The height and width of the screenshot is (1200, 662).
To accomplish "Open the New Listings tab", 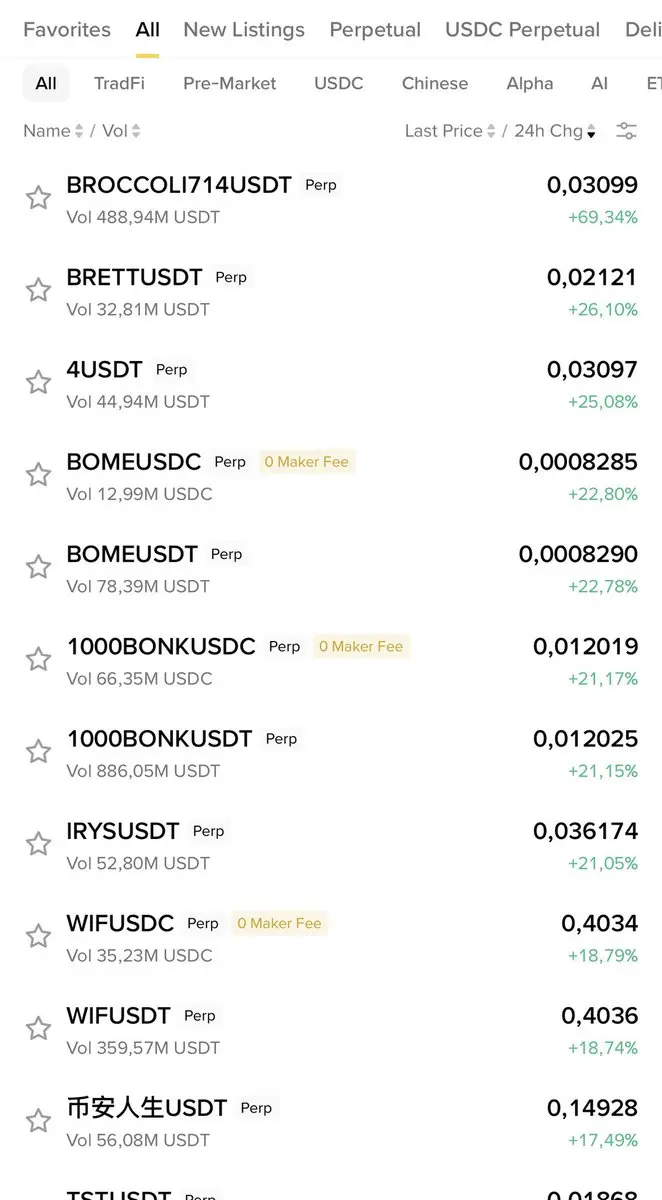I will click(244, 30).
